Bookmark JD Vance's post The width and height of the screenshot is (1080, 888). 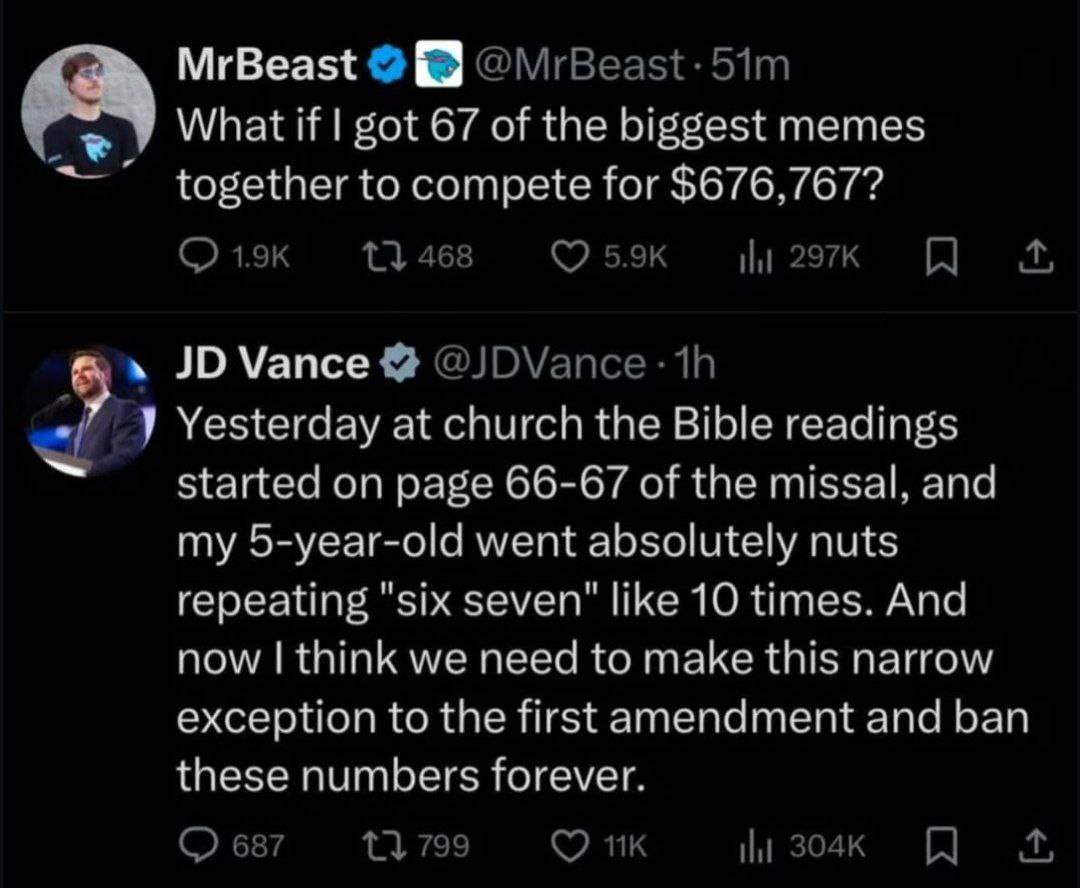(941, 846)
